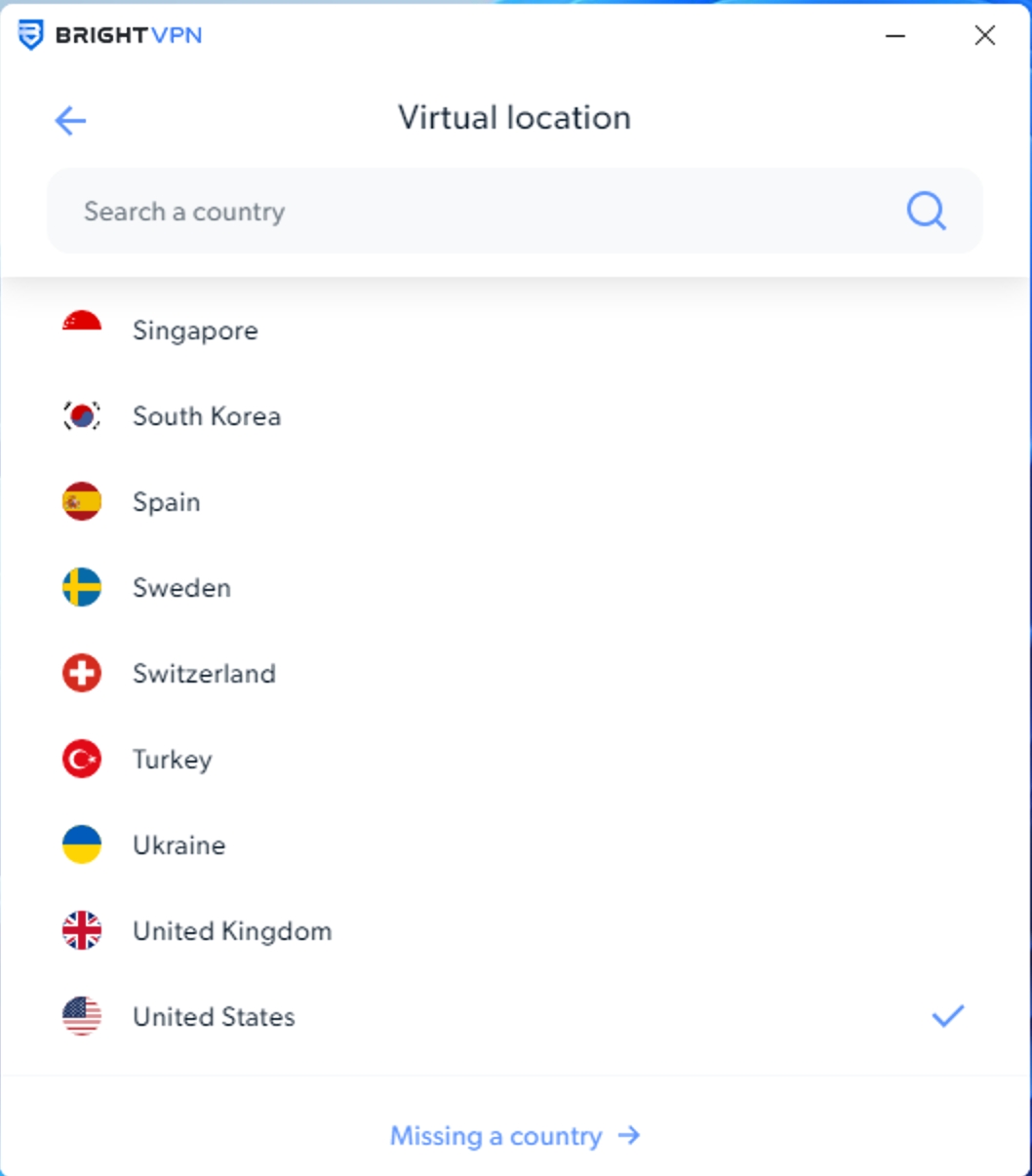Tap the checked United States row
This screenshot has width=1032, height=1176.
[x=214, y=1017]
